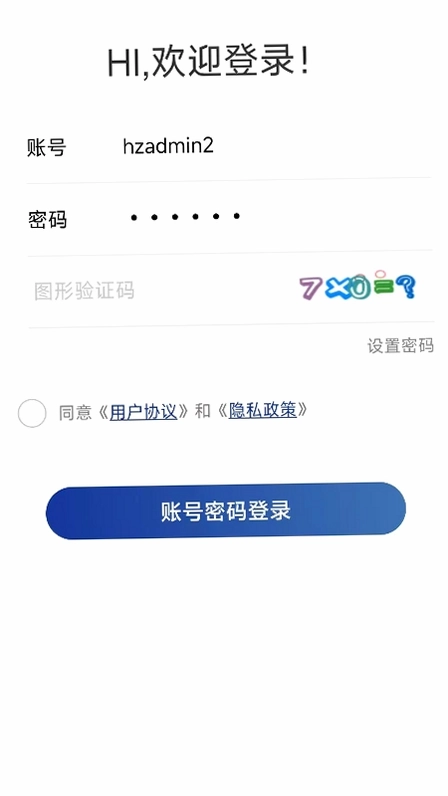Open 设置密码 to set a password
This screenshot has width=448, height=796.
[x=400, y=346]
